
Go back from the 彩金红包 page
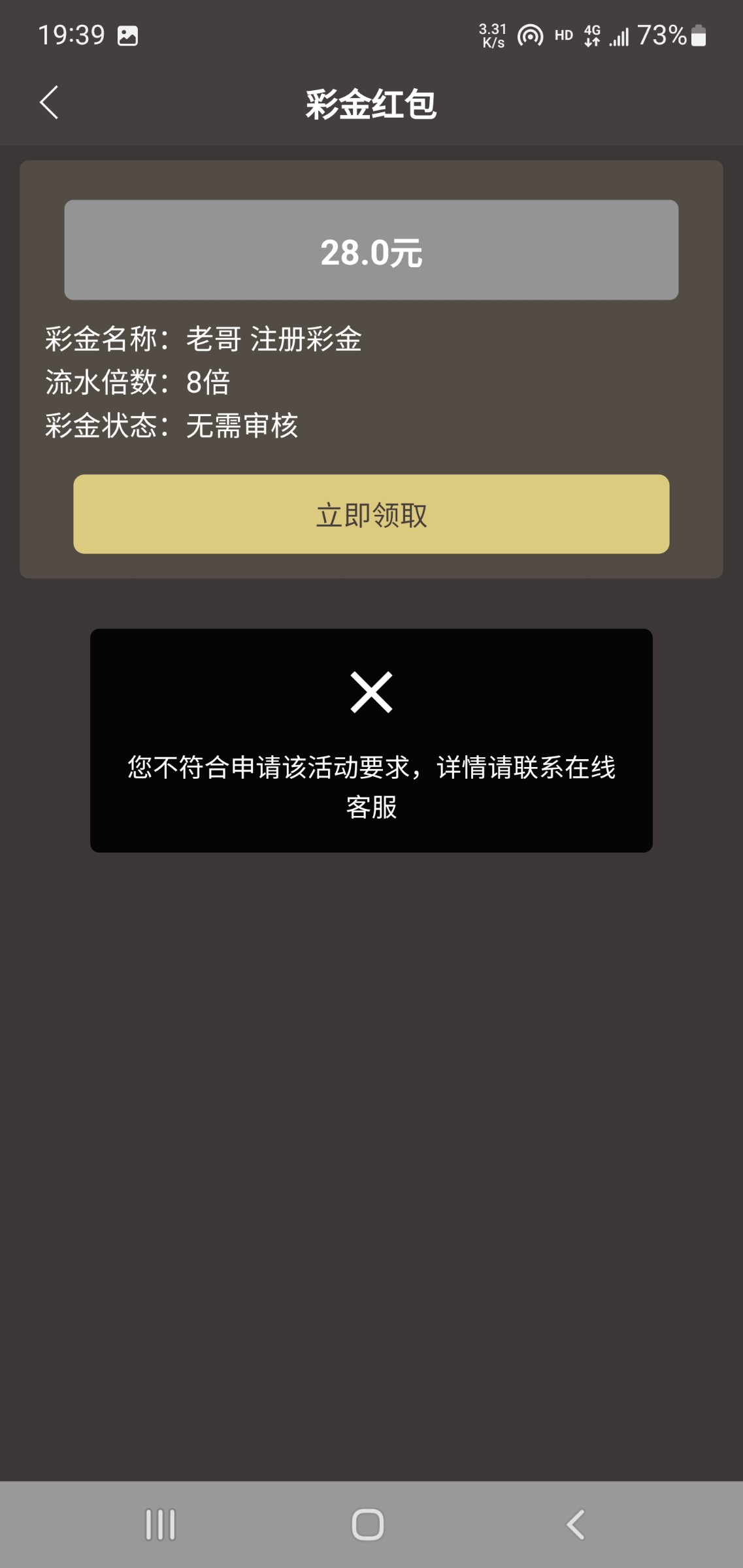click(x=49, y=103)
